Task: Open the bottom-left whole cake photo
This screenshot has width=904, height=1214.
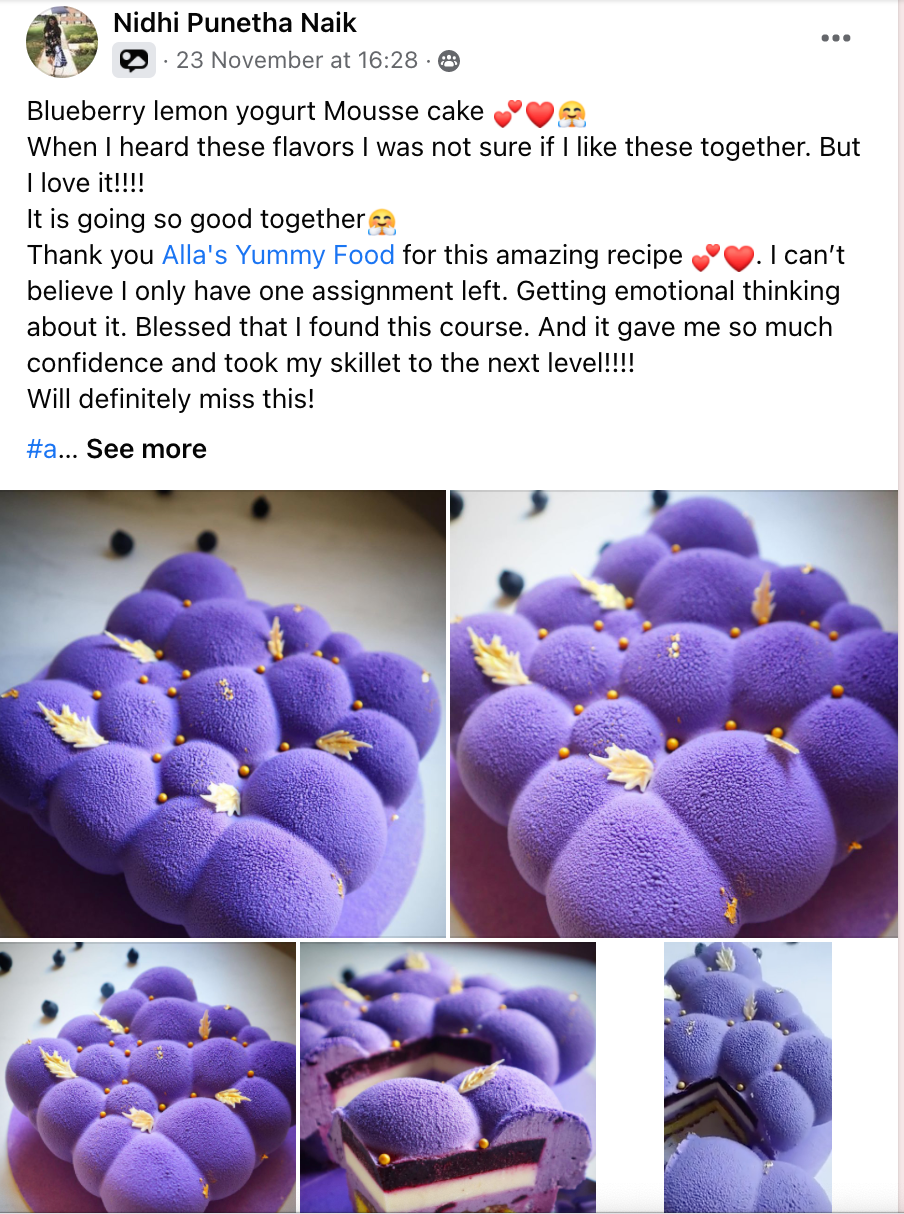Action: (148, 1075)
